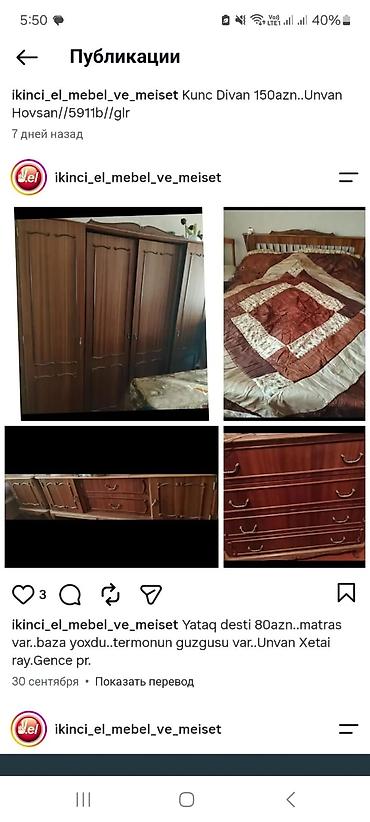Image resolution: width=370 pixels, height=822 pixels.
Task: Open recent apps from navigation bar
Action: (x=83, y=799)
